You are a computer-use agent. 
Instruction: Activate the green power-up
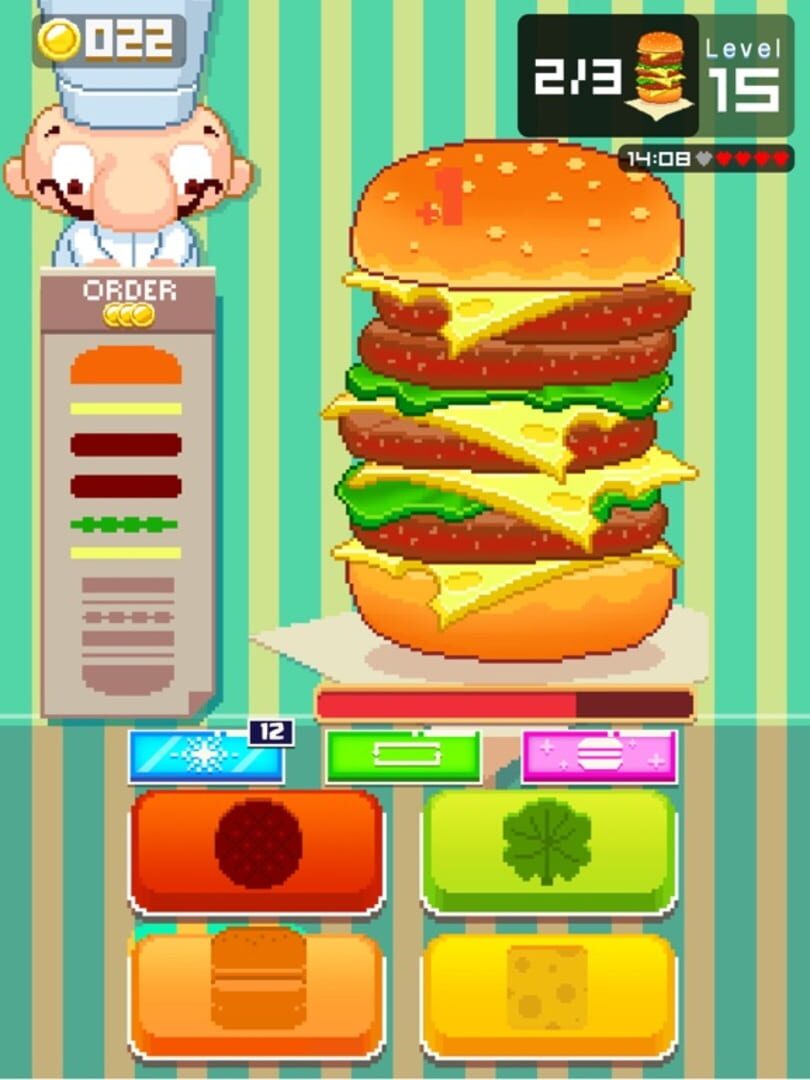tap(403, 757)
